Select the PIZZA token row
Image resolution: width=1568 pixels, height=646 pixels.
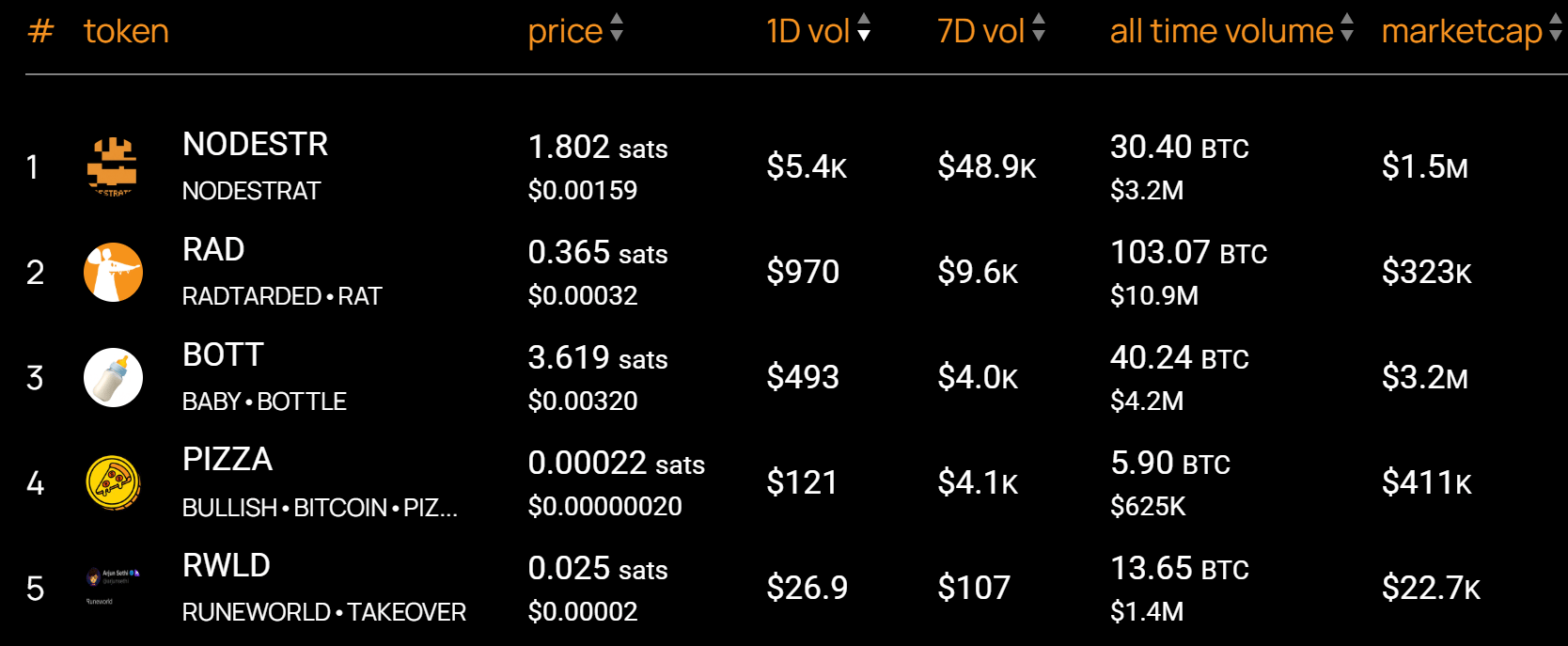pos(227,460)
